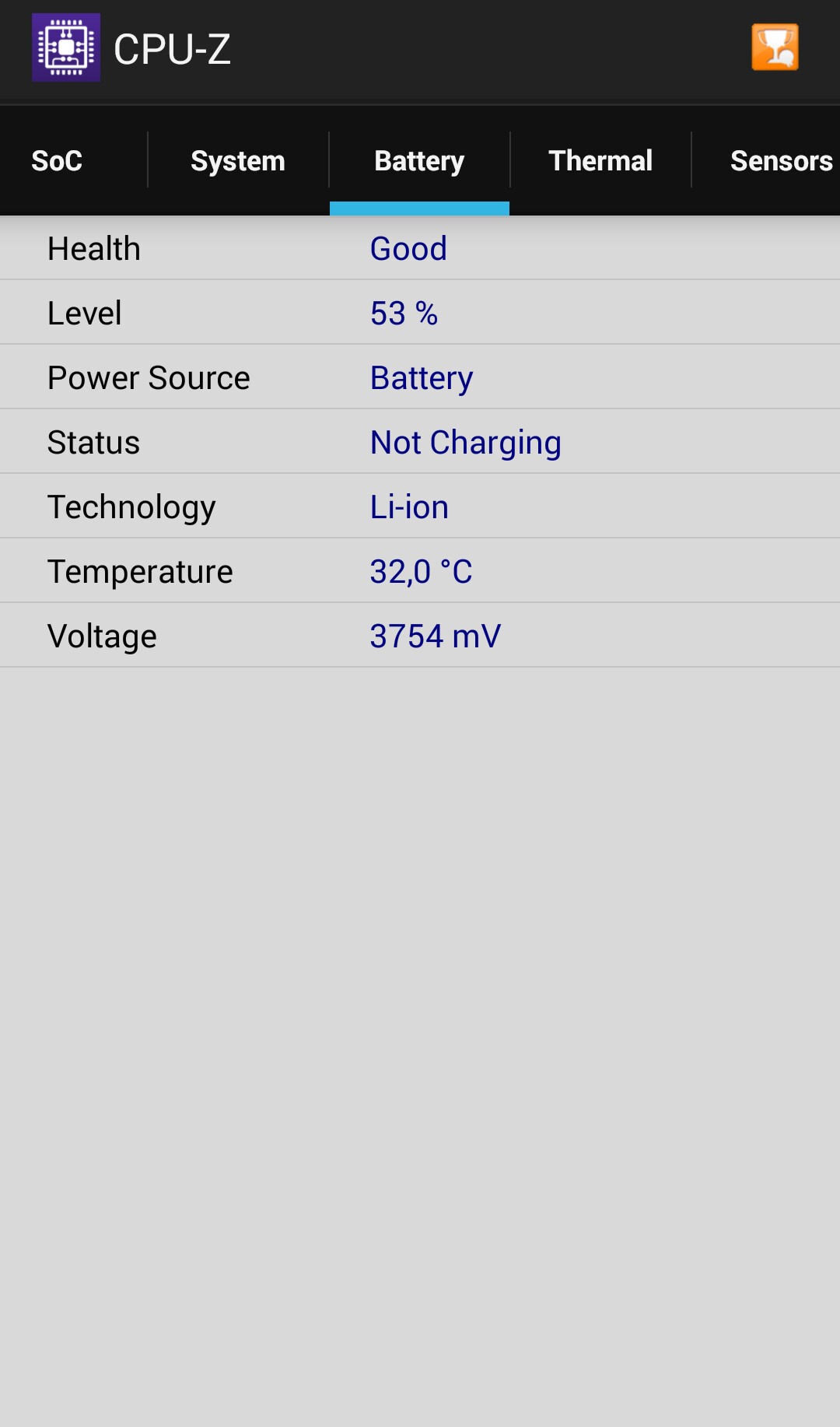This screenshot has height=1427, width=840.
Task: Open the trophy validation icon
Action: pos(775,48)
